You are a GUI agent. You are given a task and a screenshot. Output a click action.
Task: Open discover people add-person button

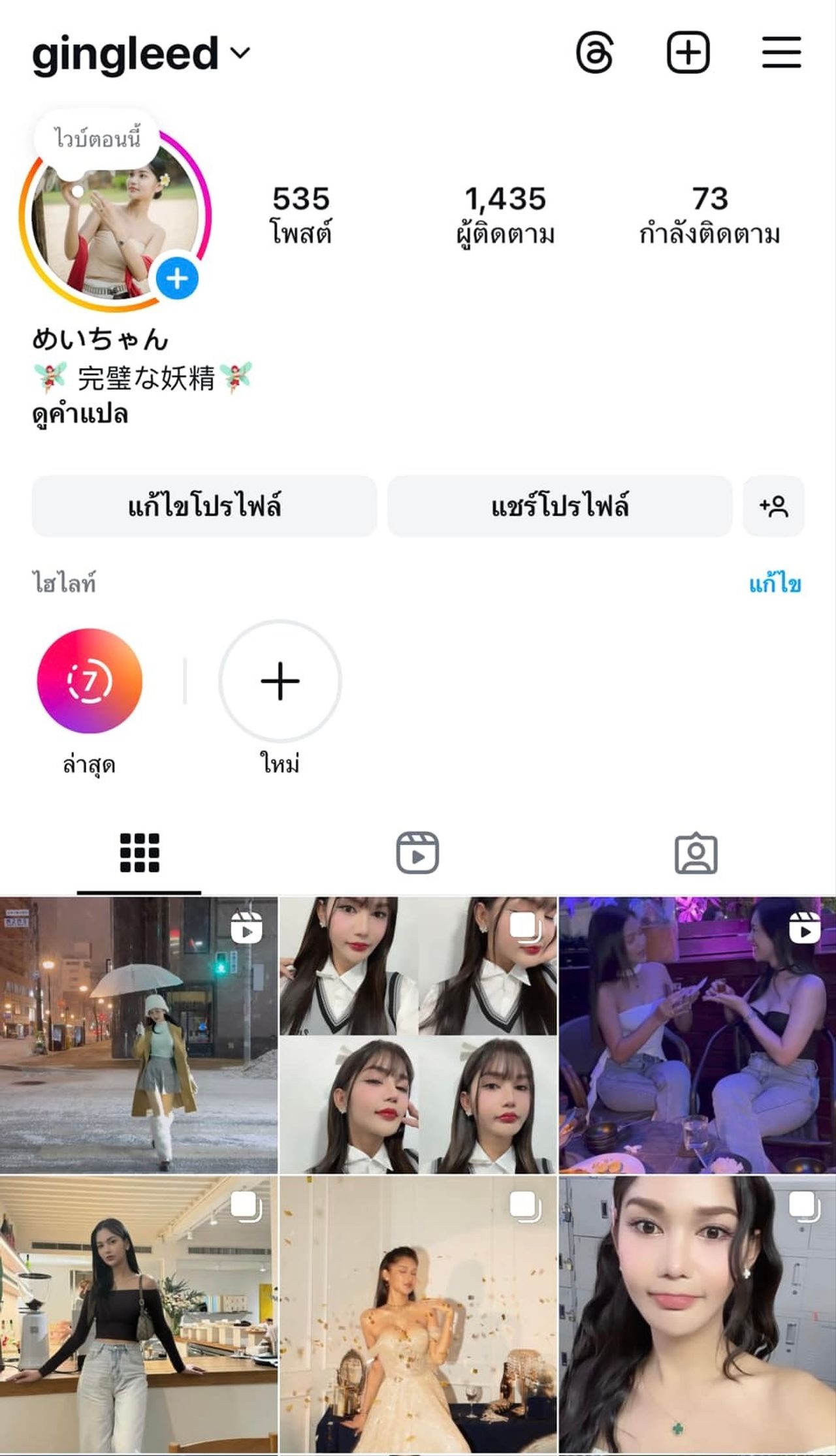[774, 506]
